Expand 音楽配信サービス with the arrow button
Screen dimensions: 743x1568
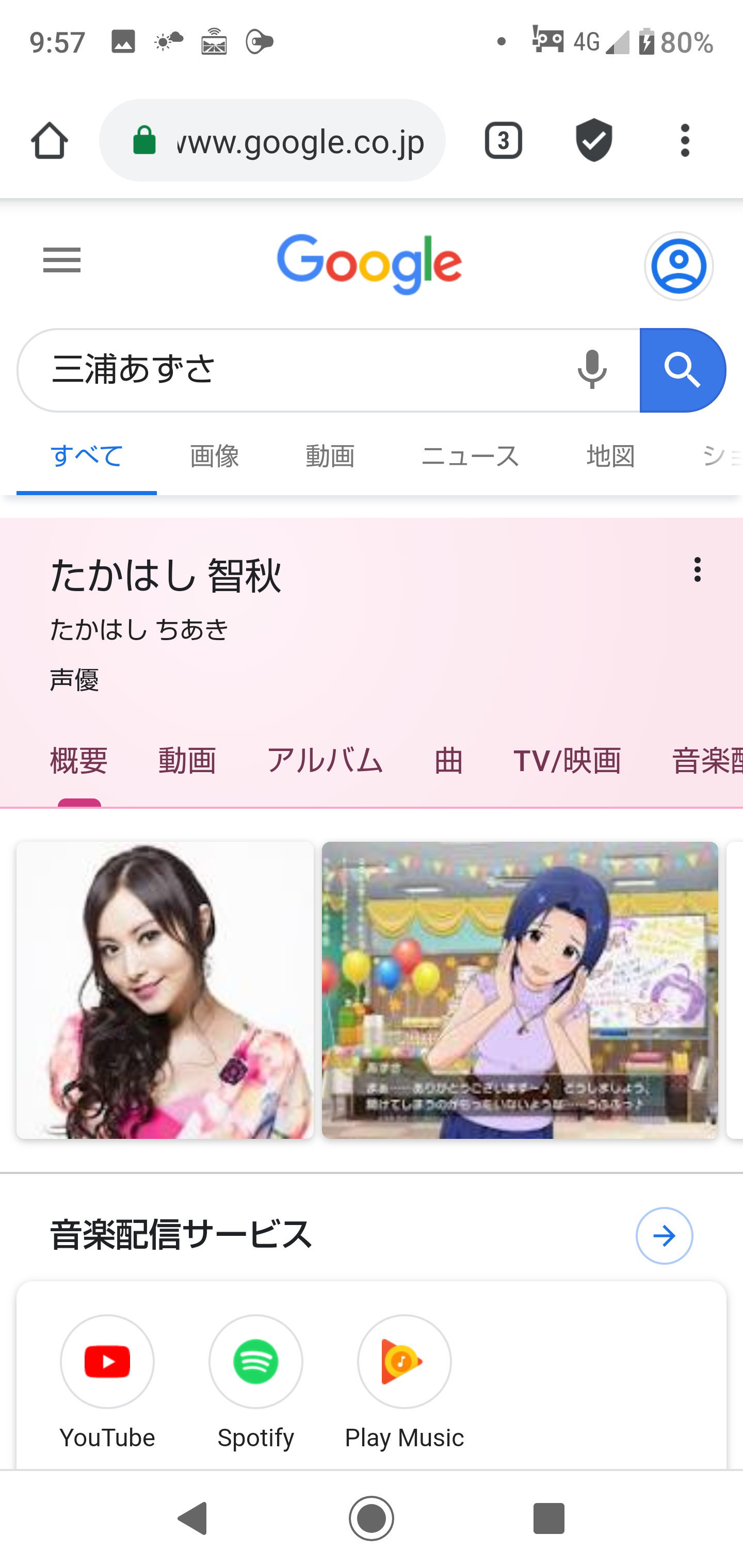[x=664, y=1236]
